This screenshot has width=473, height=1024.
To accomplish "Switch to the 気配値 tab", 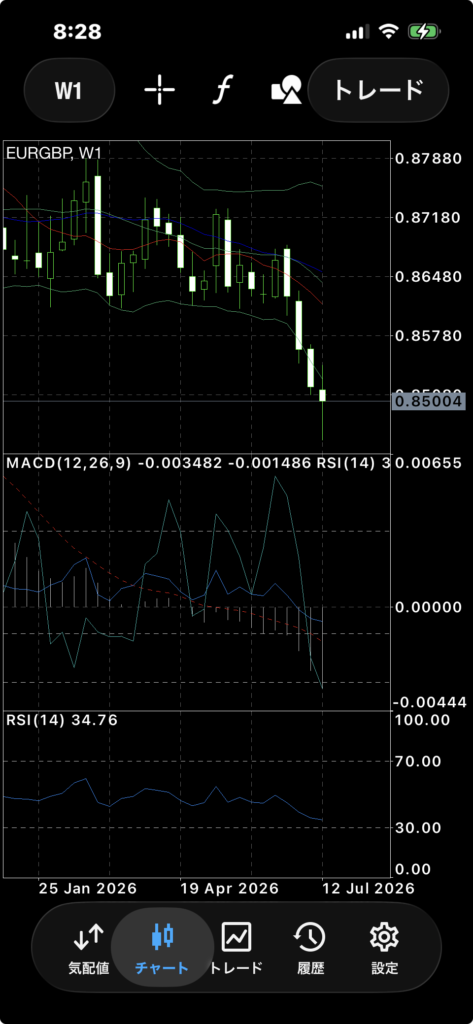I will click(x=88, y=948).
